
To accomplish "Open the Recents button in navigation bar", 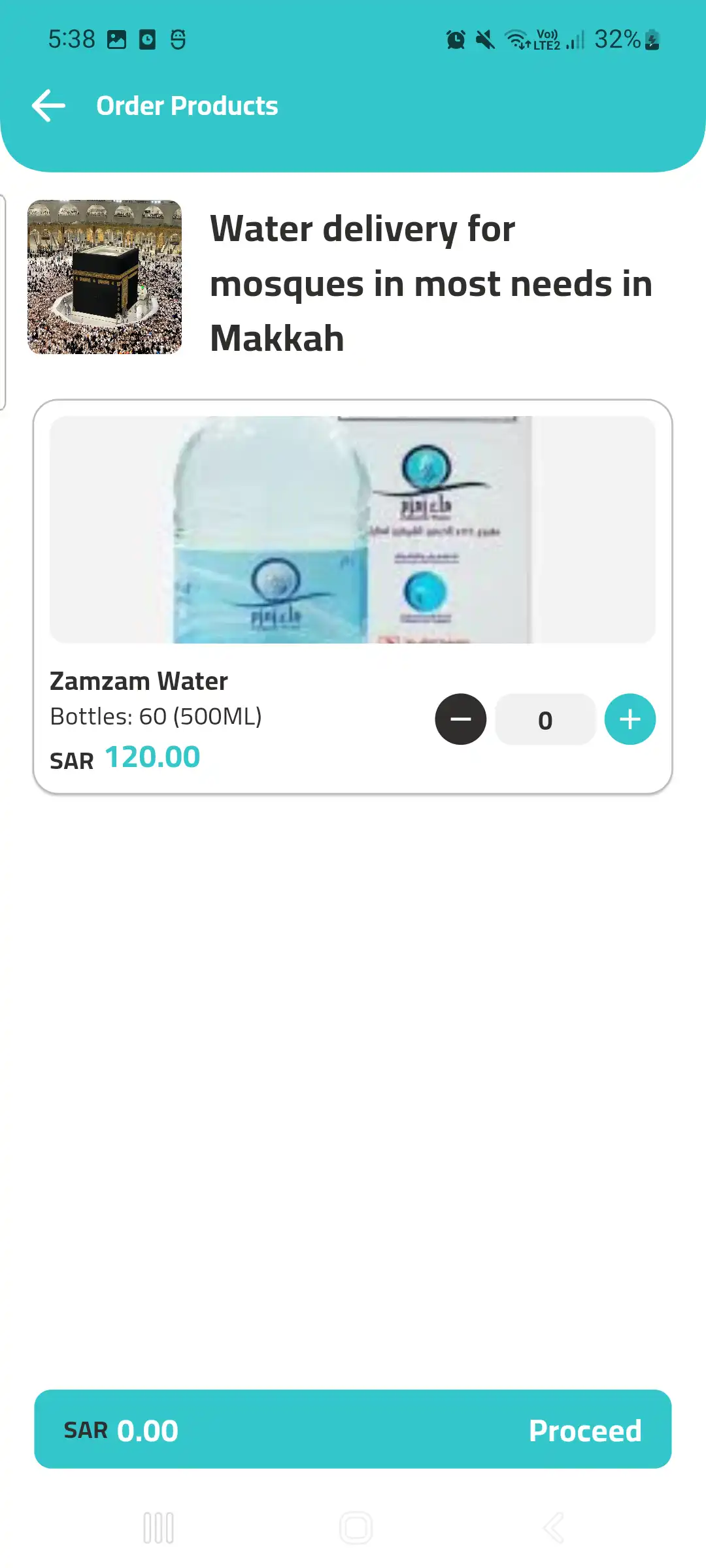I will pyautogui.click(x=157, y=1527).
